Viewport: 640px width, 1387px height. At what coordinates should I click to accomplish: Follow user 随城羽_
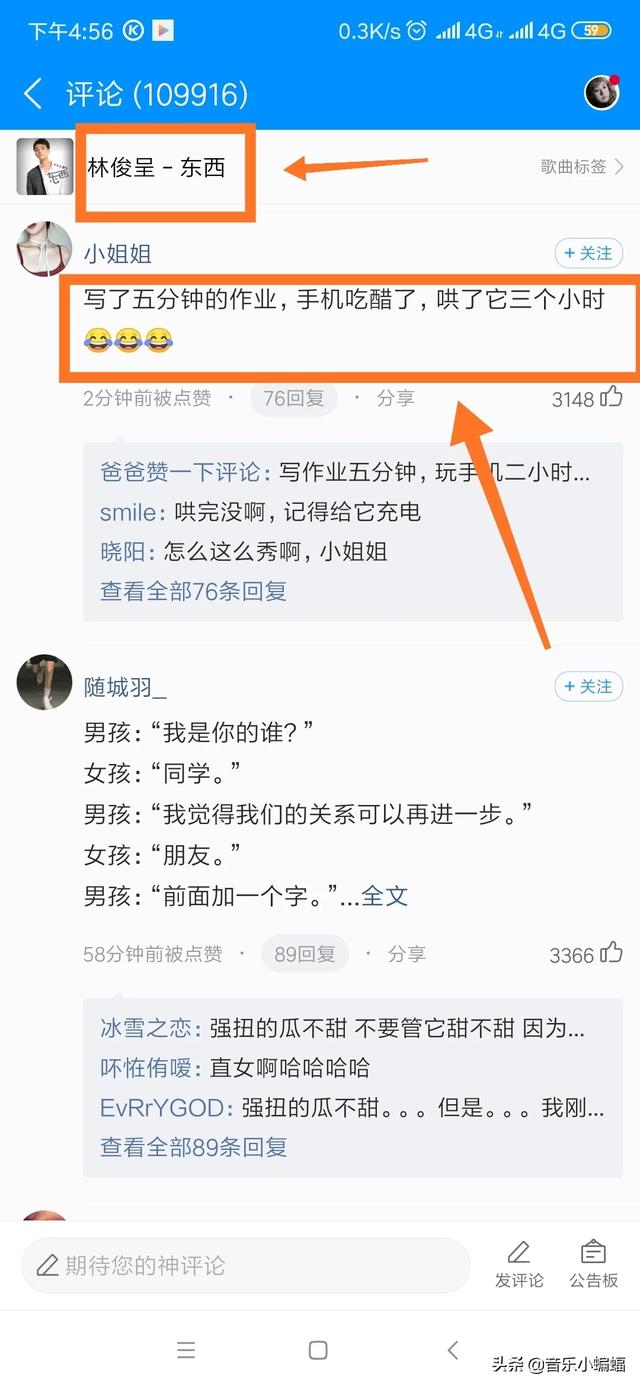pyautogui.click(x=589, y=687)
